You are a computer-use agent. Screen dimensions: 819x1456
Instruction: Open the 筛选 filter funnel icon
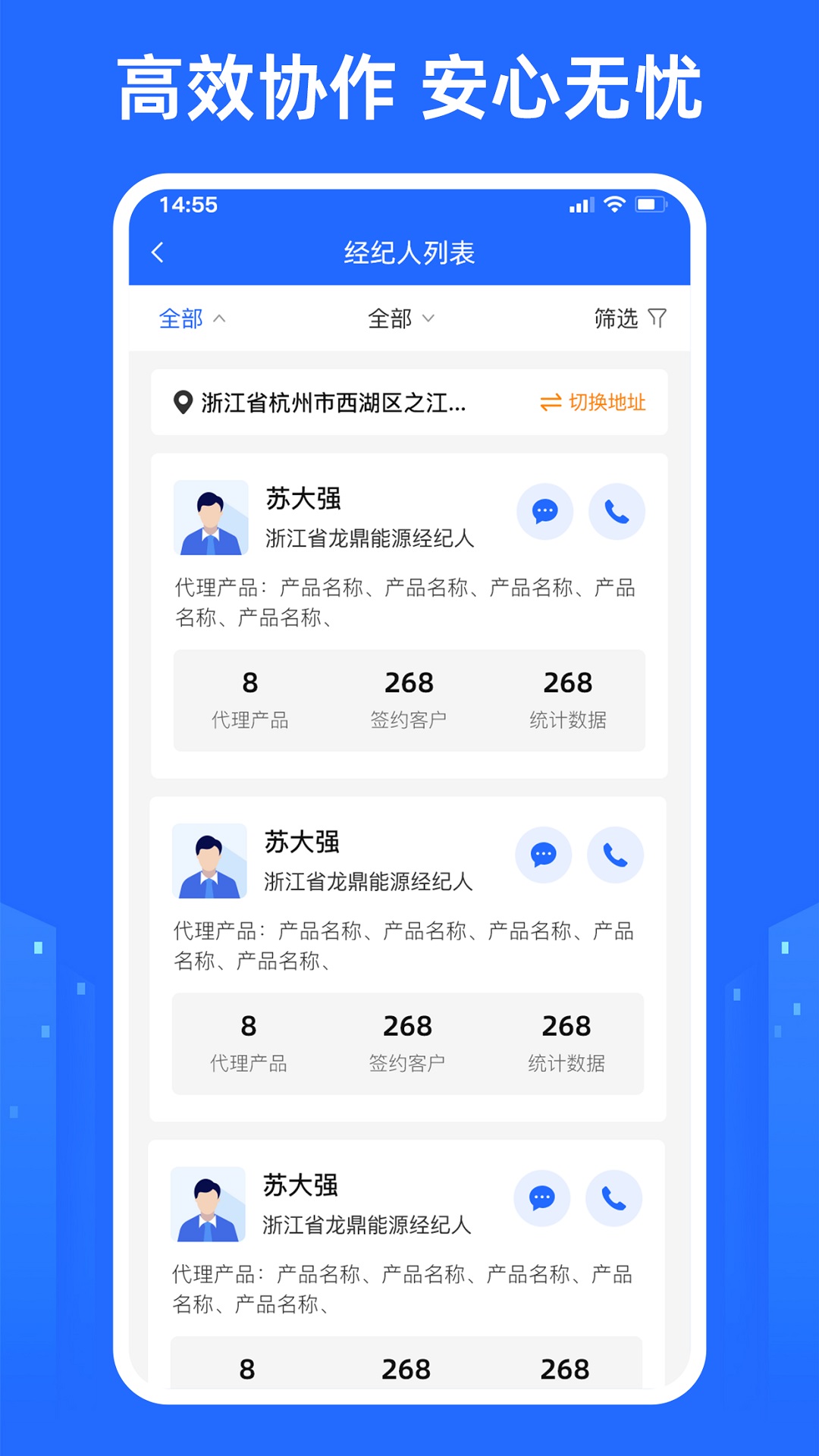[x=659, y=318]
